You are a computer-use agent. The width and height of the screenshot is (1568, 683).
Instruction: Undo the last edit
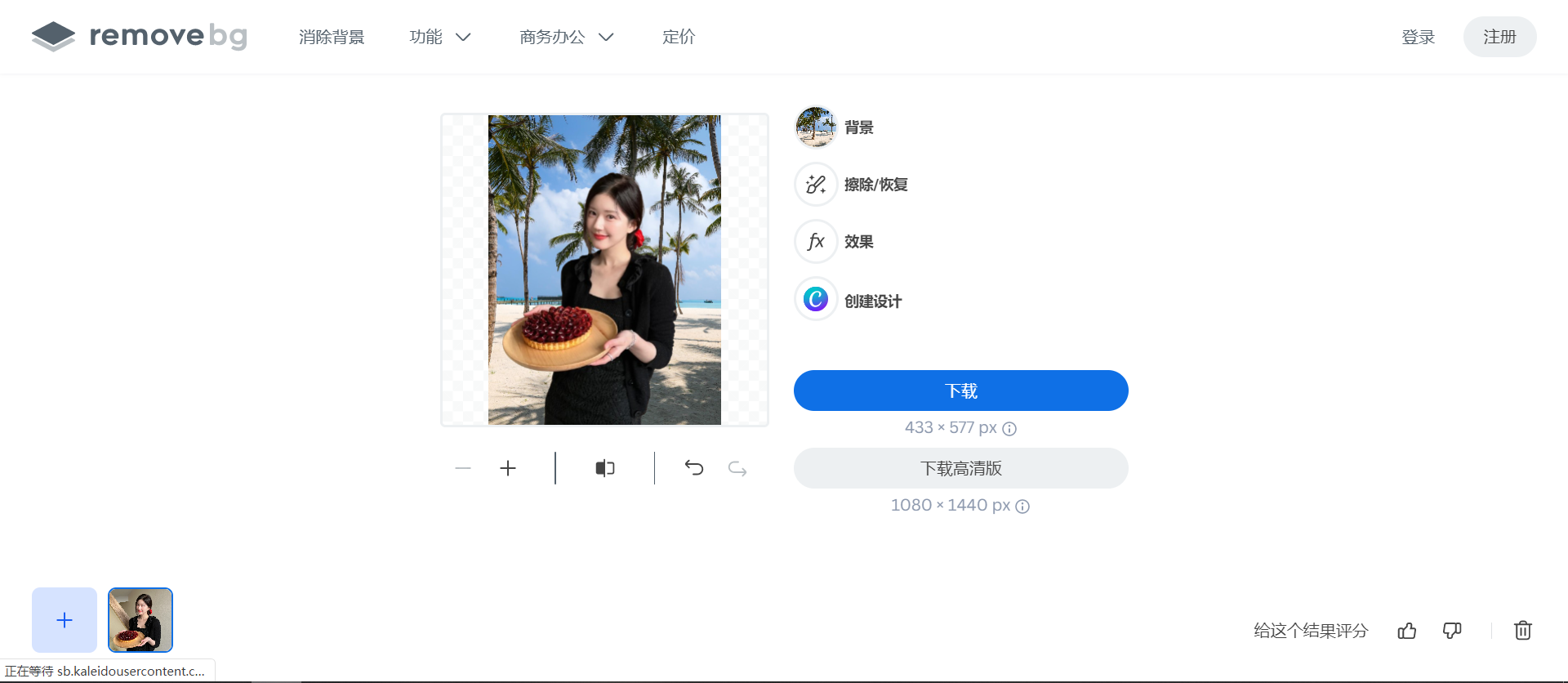click(693, 468)
